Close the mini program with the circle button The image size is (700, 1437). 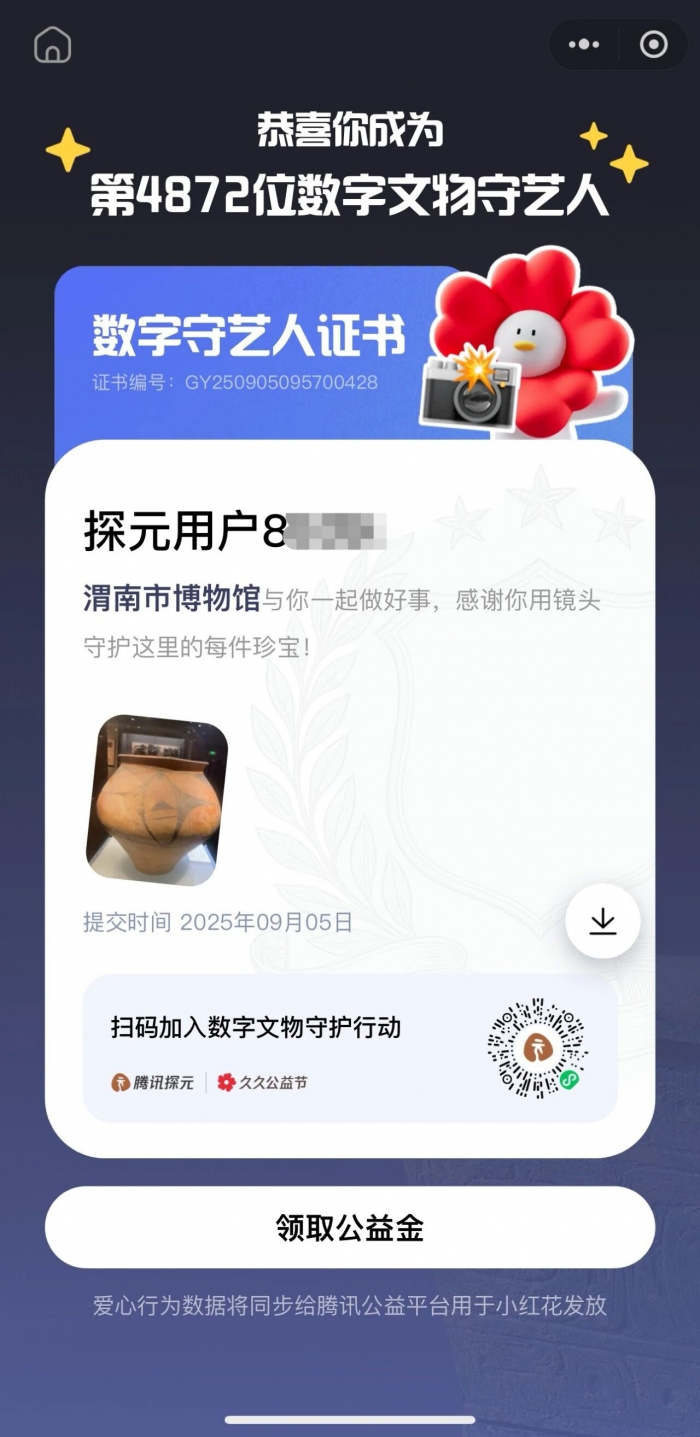click(654, 45)
